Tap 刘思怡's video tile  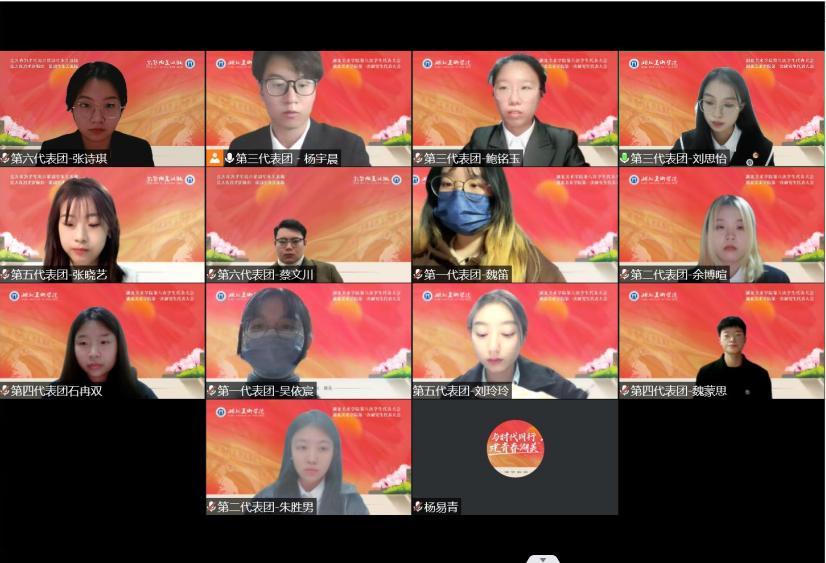[721, 107]
